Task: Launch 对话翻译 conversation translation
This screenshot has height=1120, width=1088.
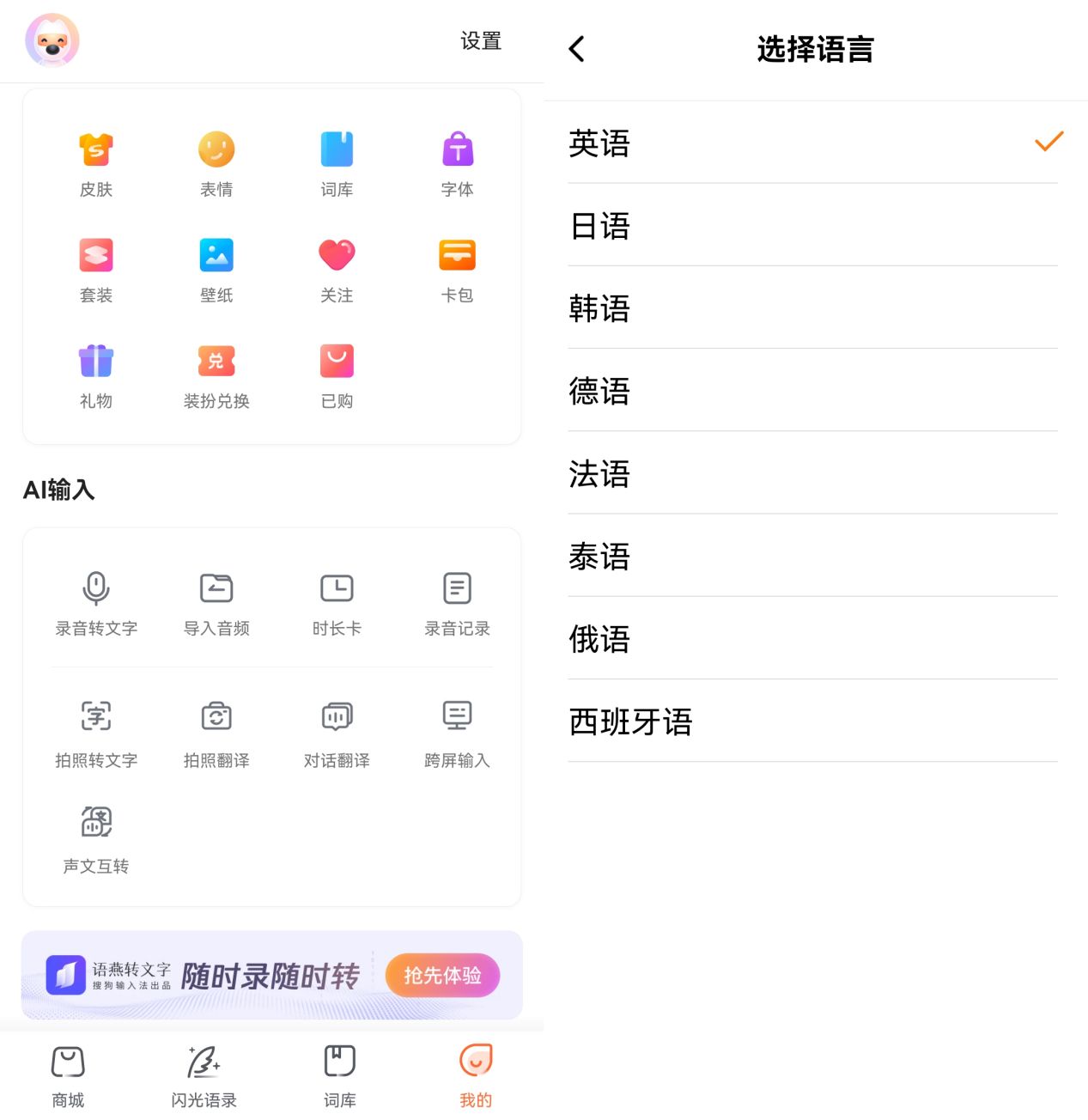Action: point(337,734)
